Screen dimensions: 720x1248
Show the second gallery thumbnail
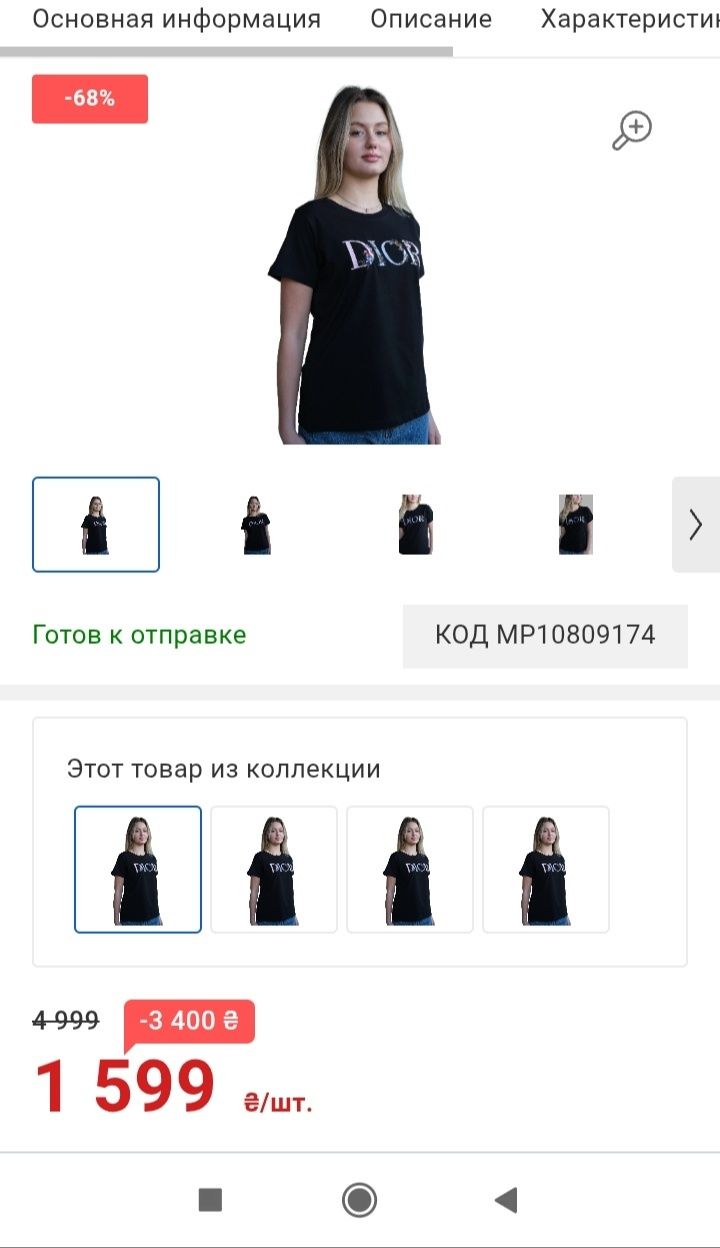tap(256, 525)
